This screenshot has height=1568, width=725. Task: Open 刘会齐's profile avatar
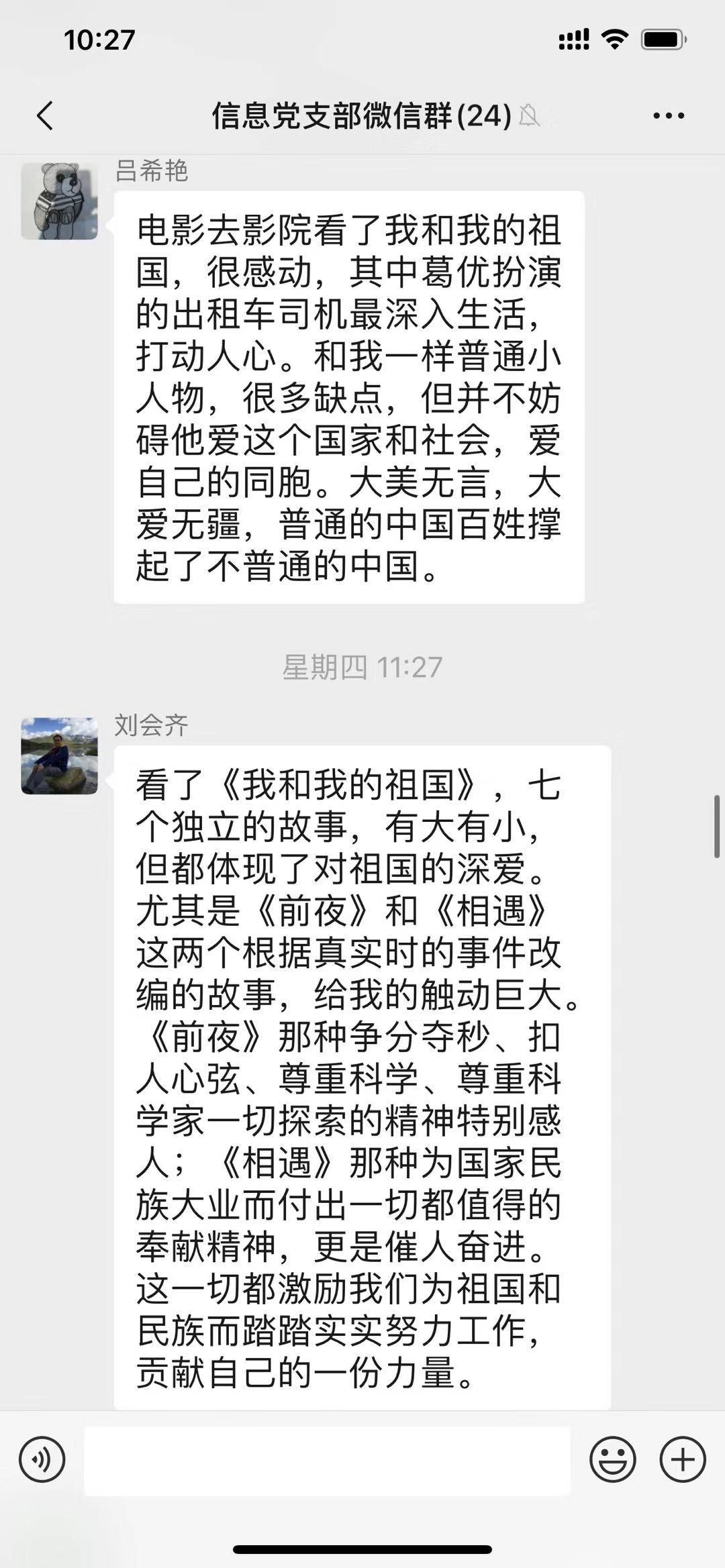tap(59, 756)
